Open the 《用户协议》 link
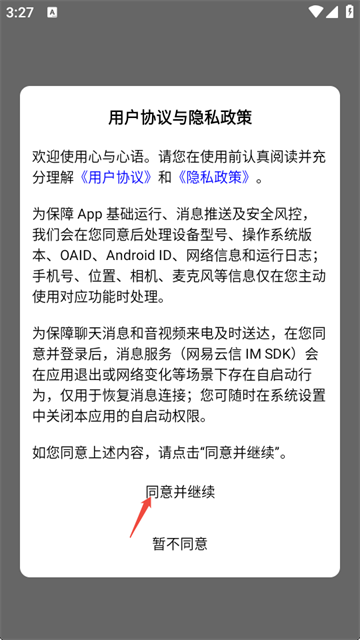Viewport: 360px width, 640px height. tap(116, 178)
